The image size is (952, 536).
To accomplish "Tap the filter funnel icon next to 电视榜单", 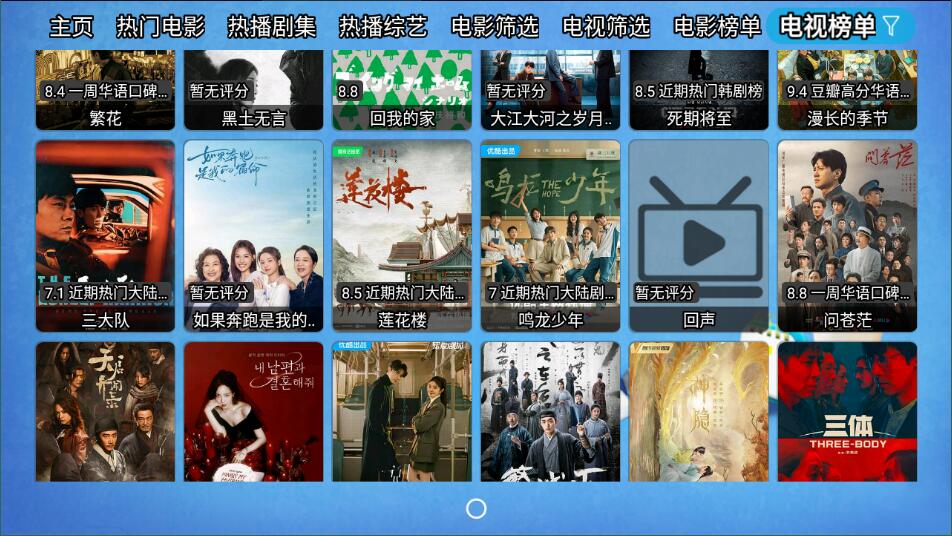I will coord(891,25).
